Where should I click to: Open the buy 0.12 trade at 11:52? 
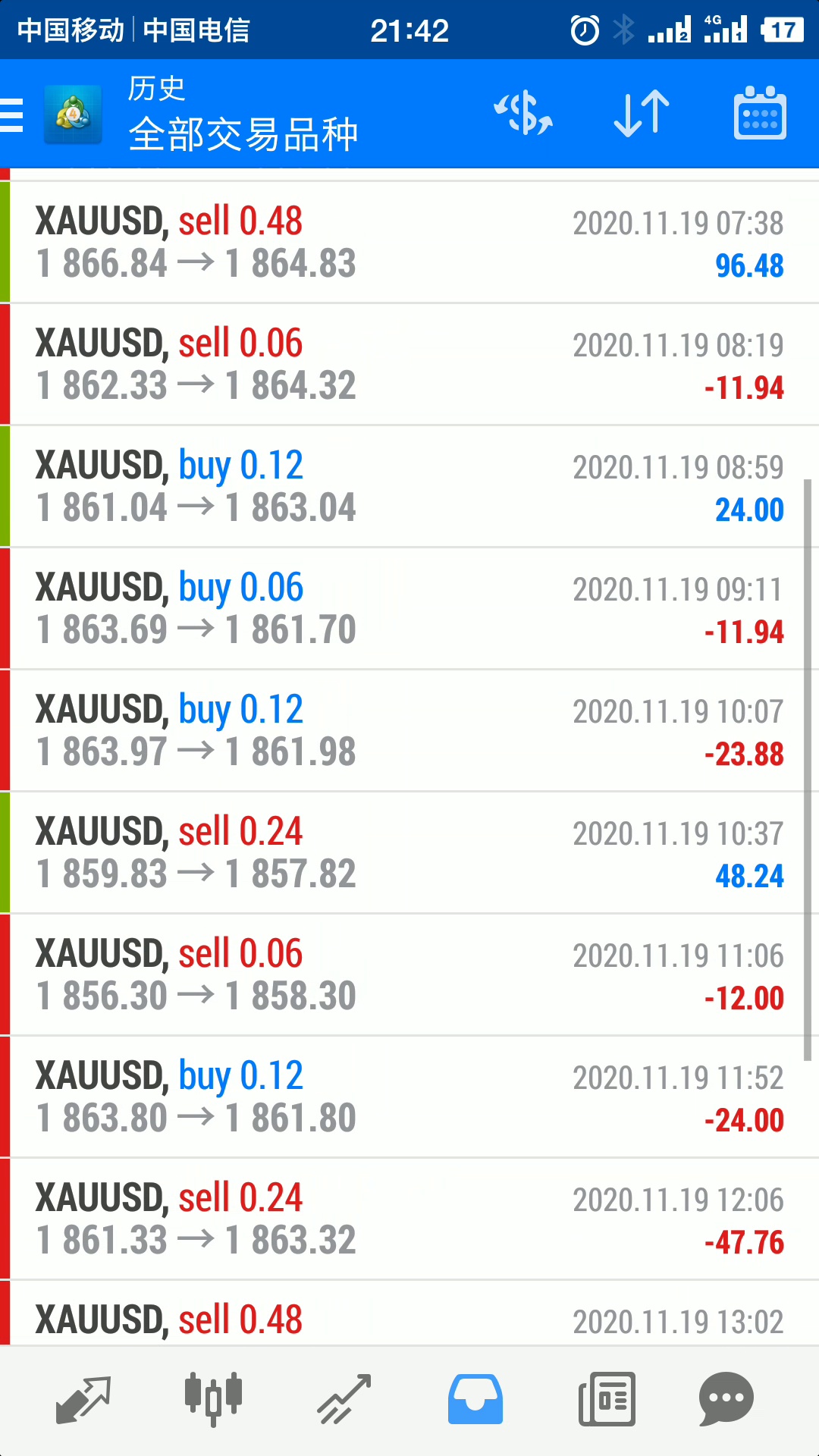coord(409,1097)
